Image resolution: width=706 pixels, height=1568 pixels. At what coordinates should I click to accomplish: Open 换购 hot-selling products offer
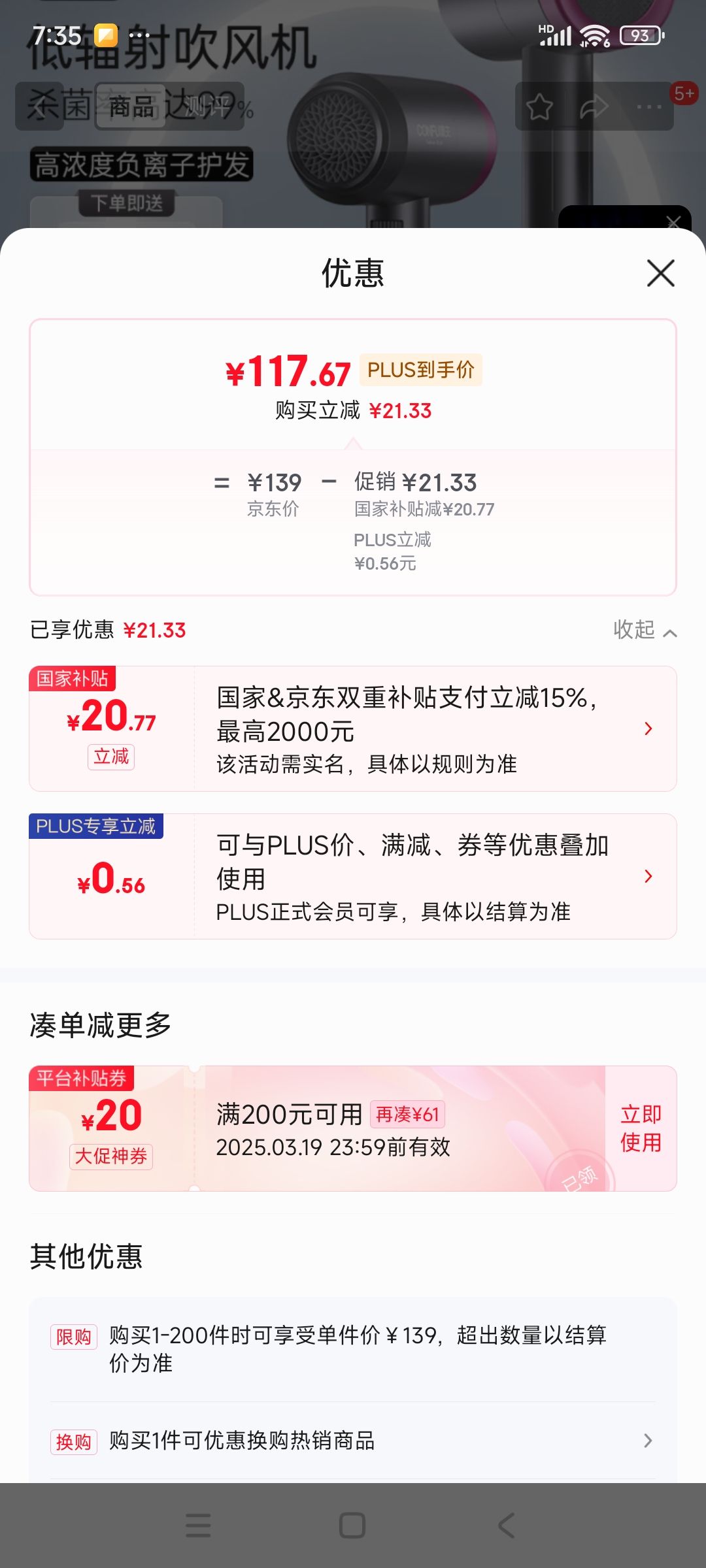(x=353, y=1441)
